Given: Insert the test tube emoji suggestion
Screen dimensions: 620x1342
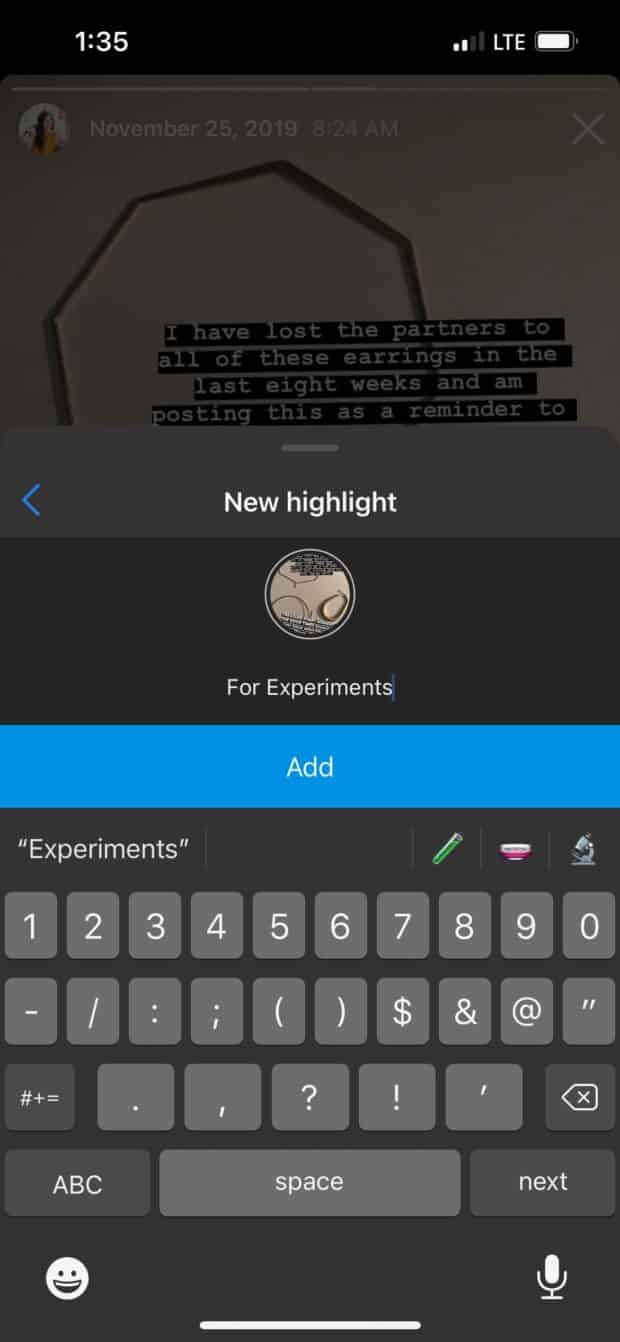Looking at the screenshot, I should 447,849.
